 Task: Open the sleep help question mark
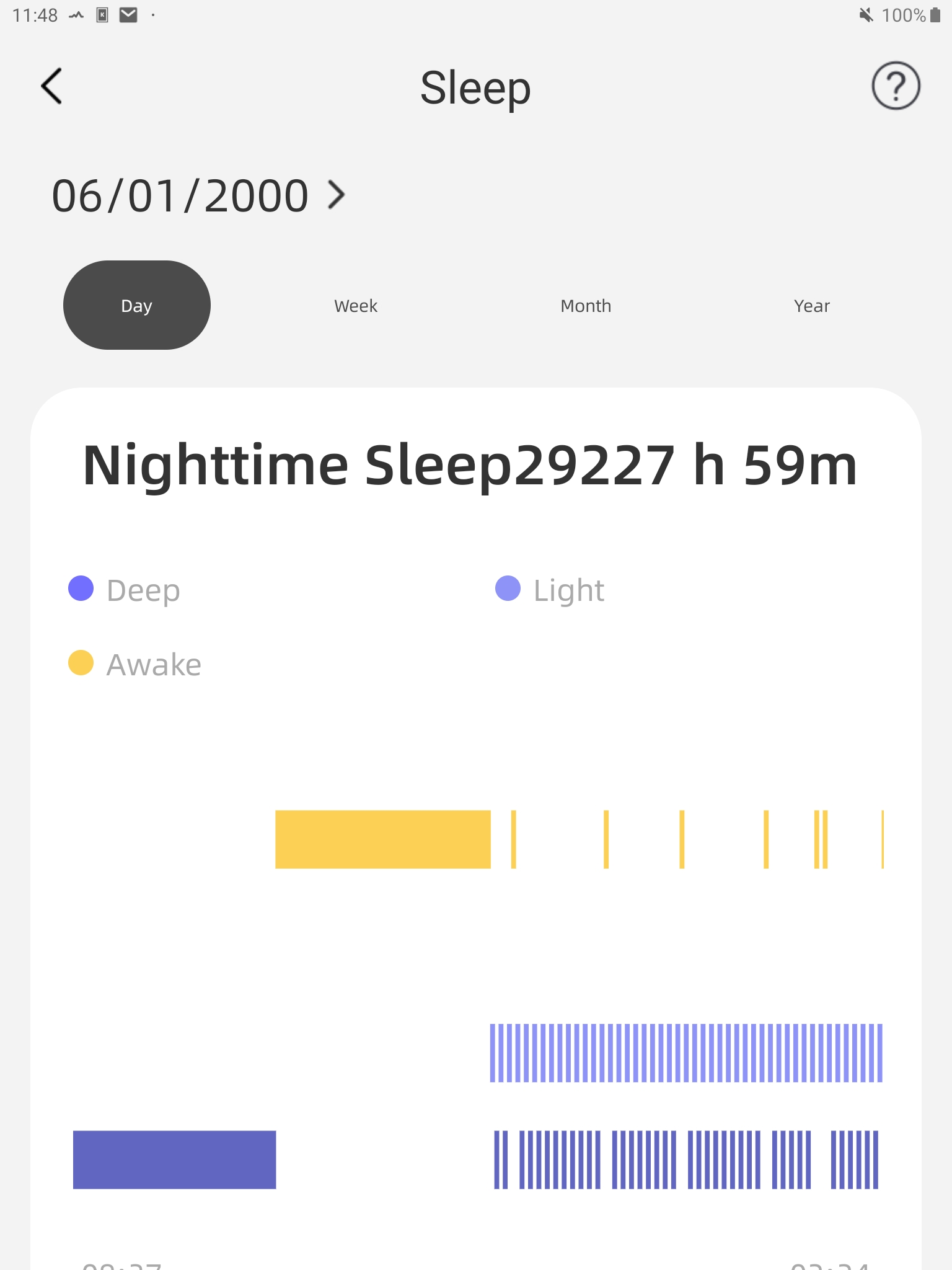[895, 86]
